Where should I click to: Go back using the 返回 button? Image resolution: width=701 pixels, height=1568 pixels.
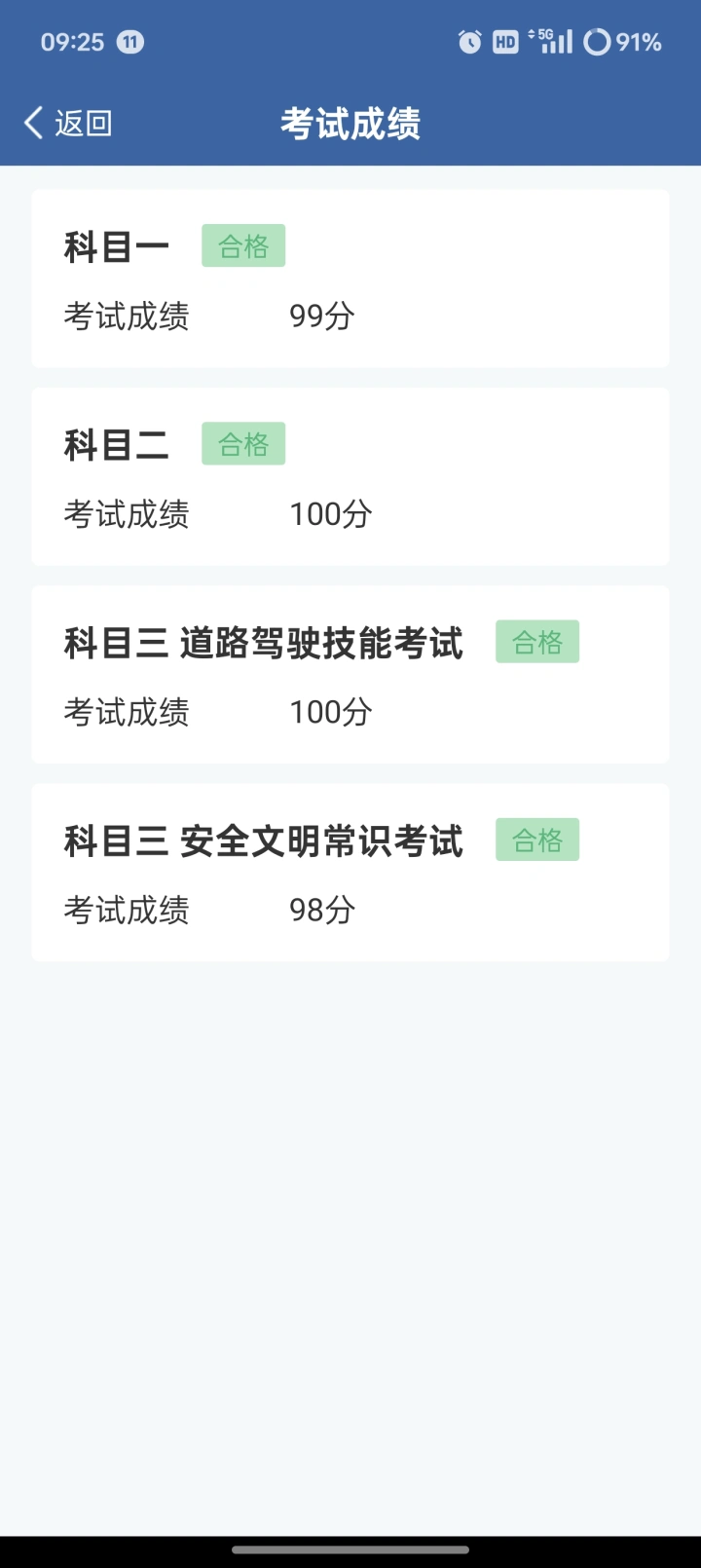(x=68, y=124)
